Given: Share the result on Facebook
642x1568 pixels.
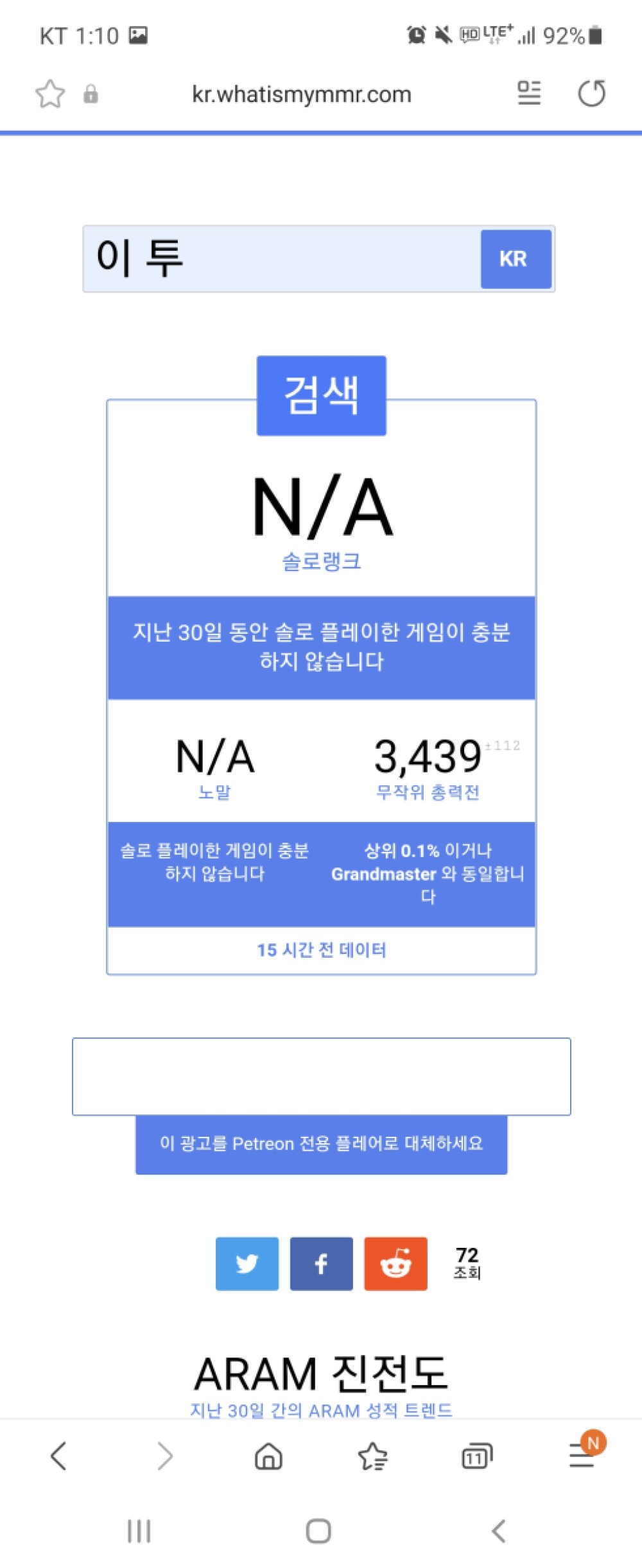Looking at the screenshot, I should pos(321,1263).
